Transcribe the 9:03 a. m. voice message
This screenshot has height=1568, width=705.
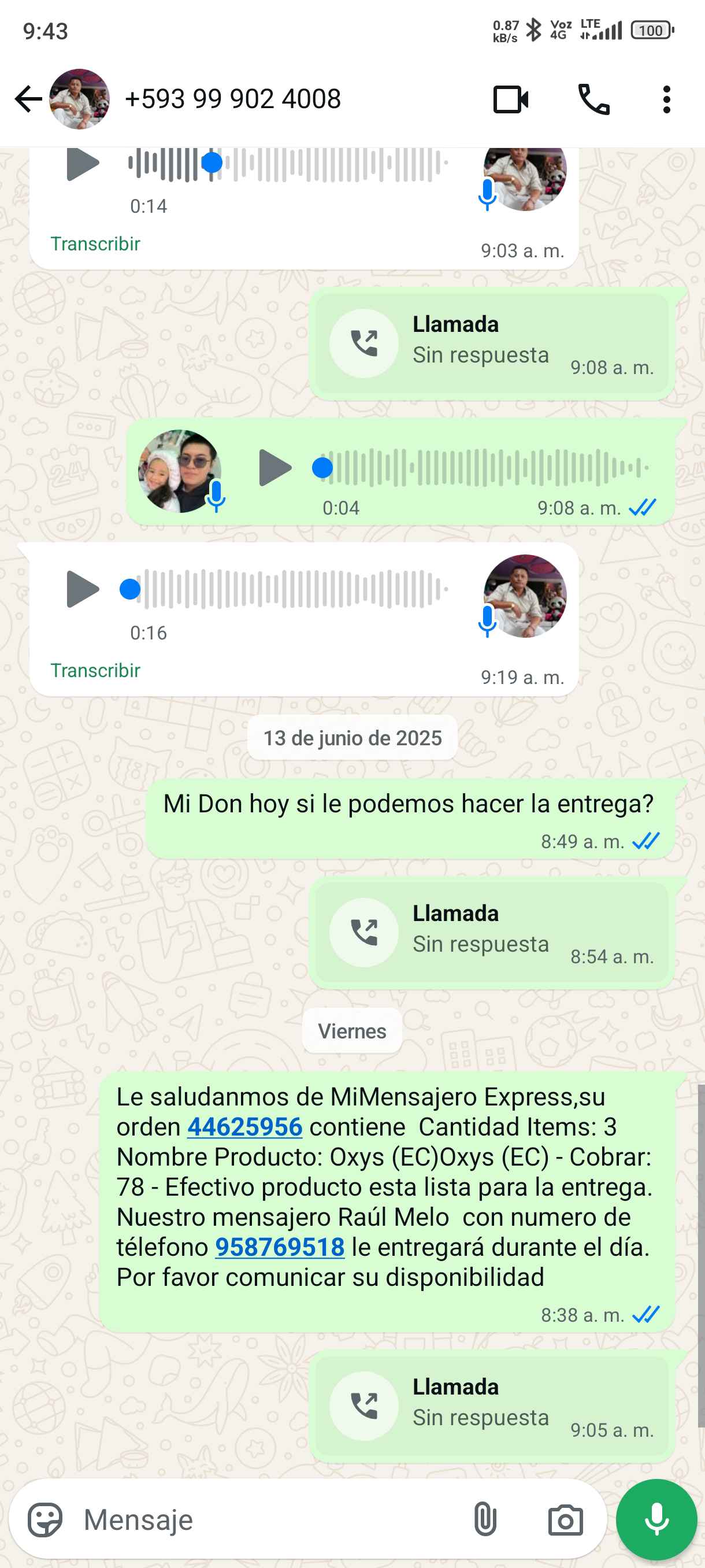coord(95,243)
